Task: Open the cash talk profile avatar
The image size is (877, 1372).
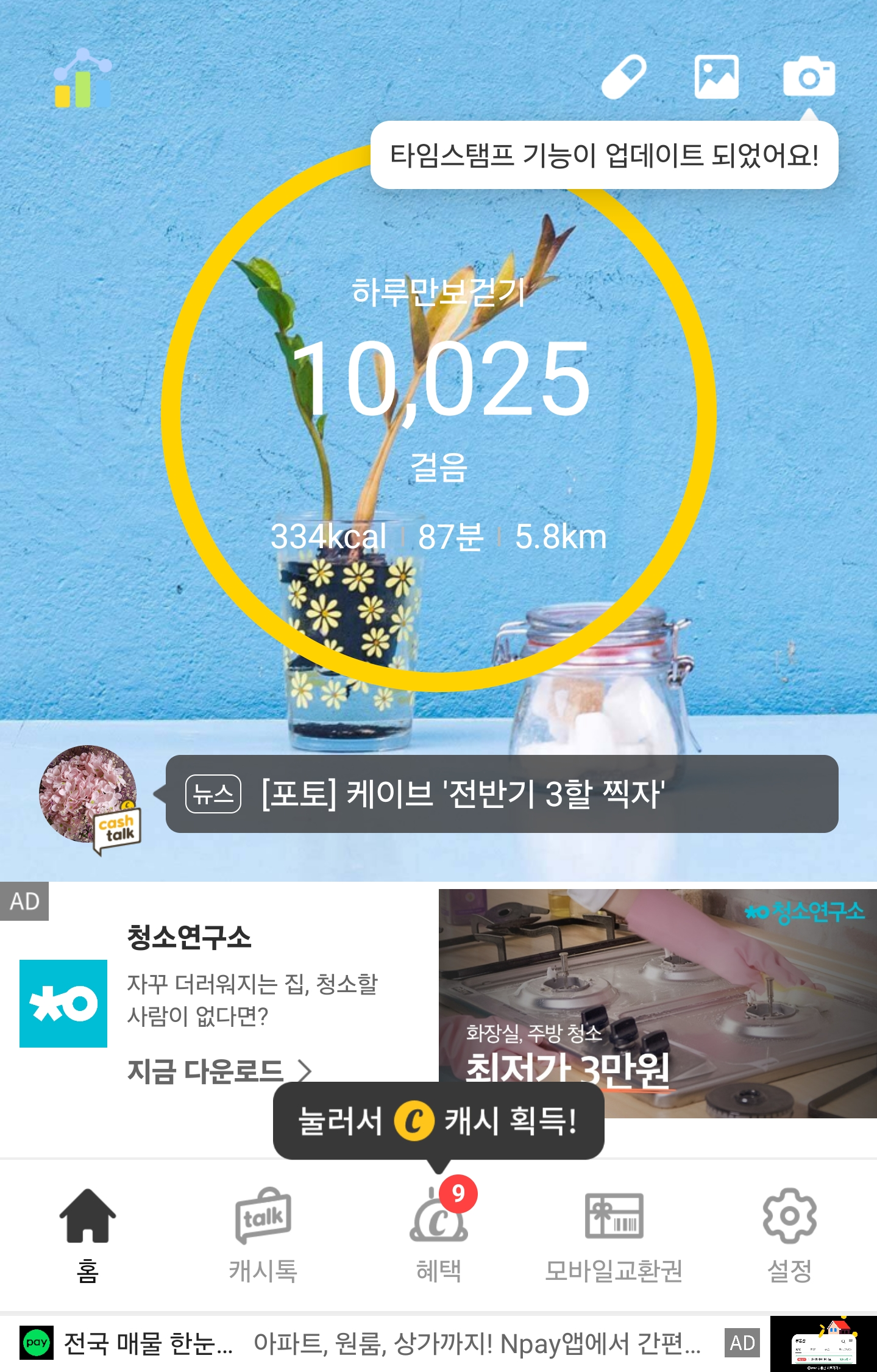Action: coord(88,795)
